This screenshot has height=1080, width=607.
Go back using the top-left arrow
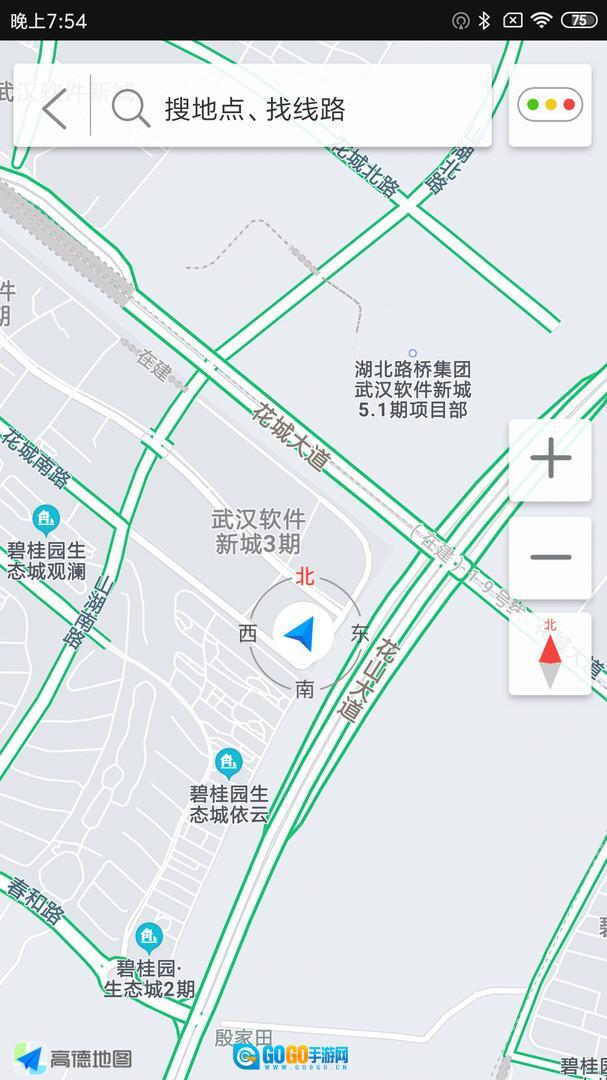55,108
